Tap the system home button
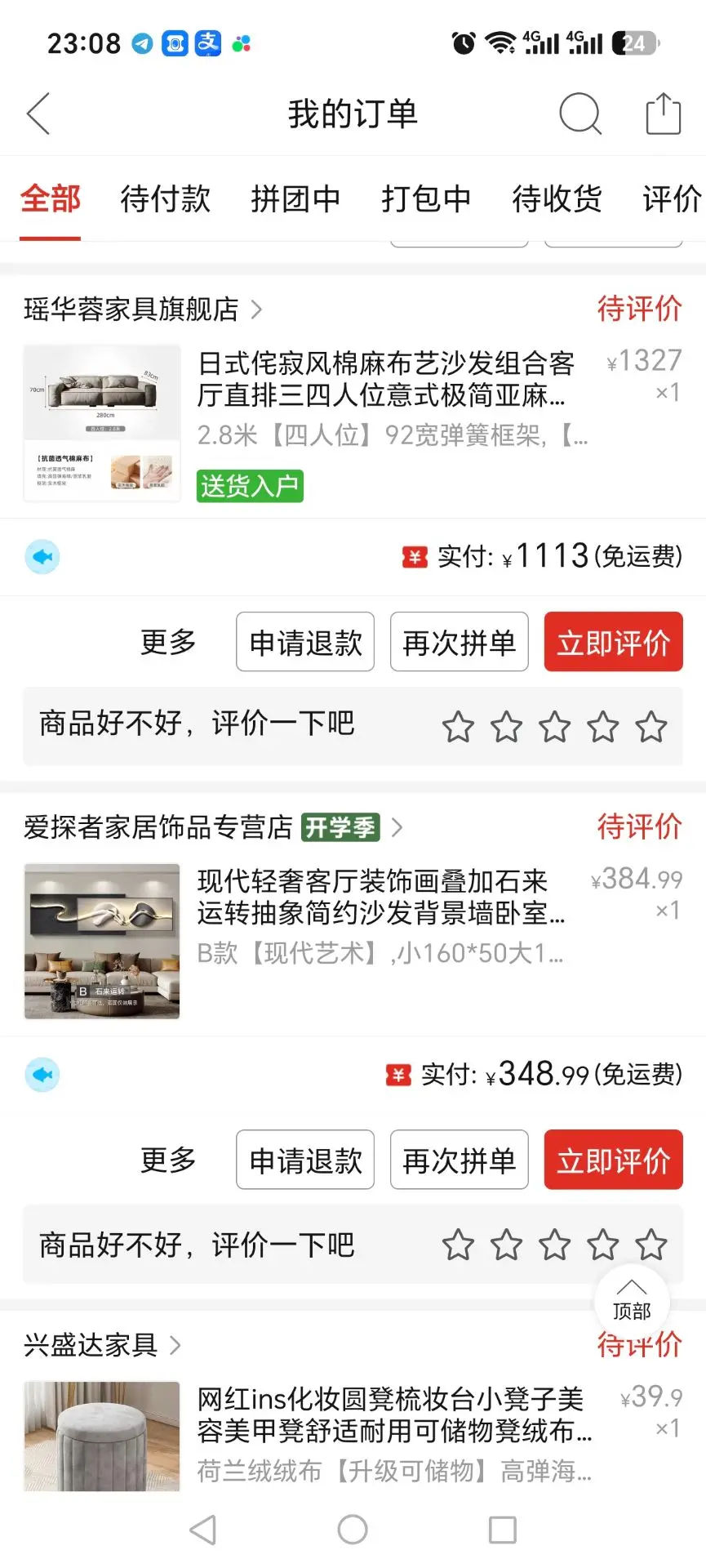The width and height of the screenshot is (706, 1568). click(x=353, y=1530)
